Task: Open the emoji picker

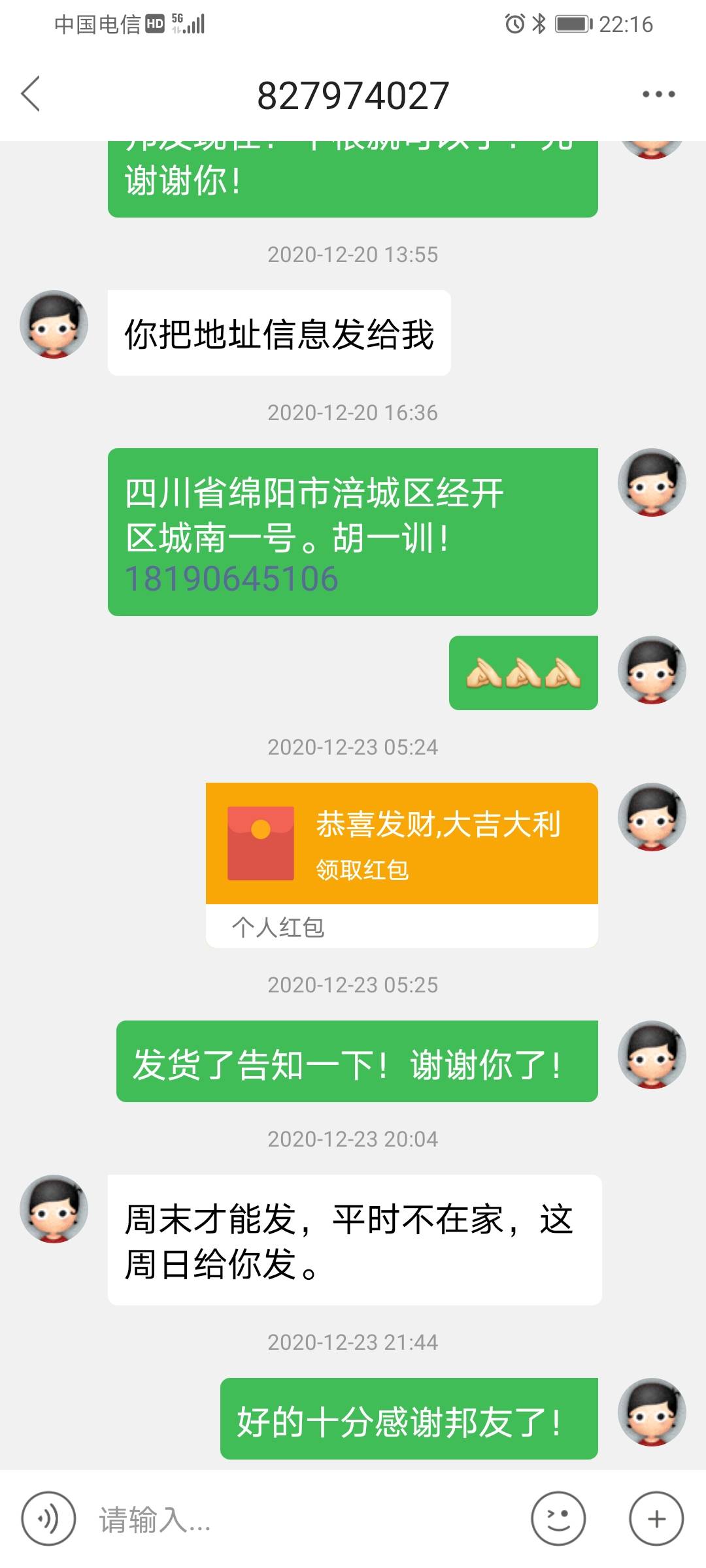Action: tap(558, 1519)
